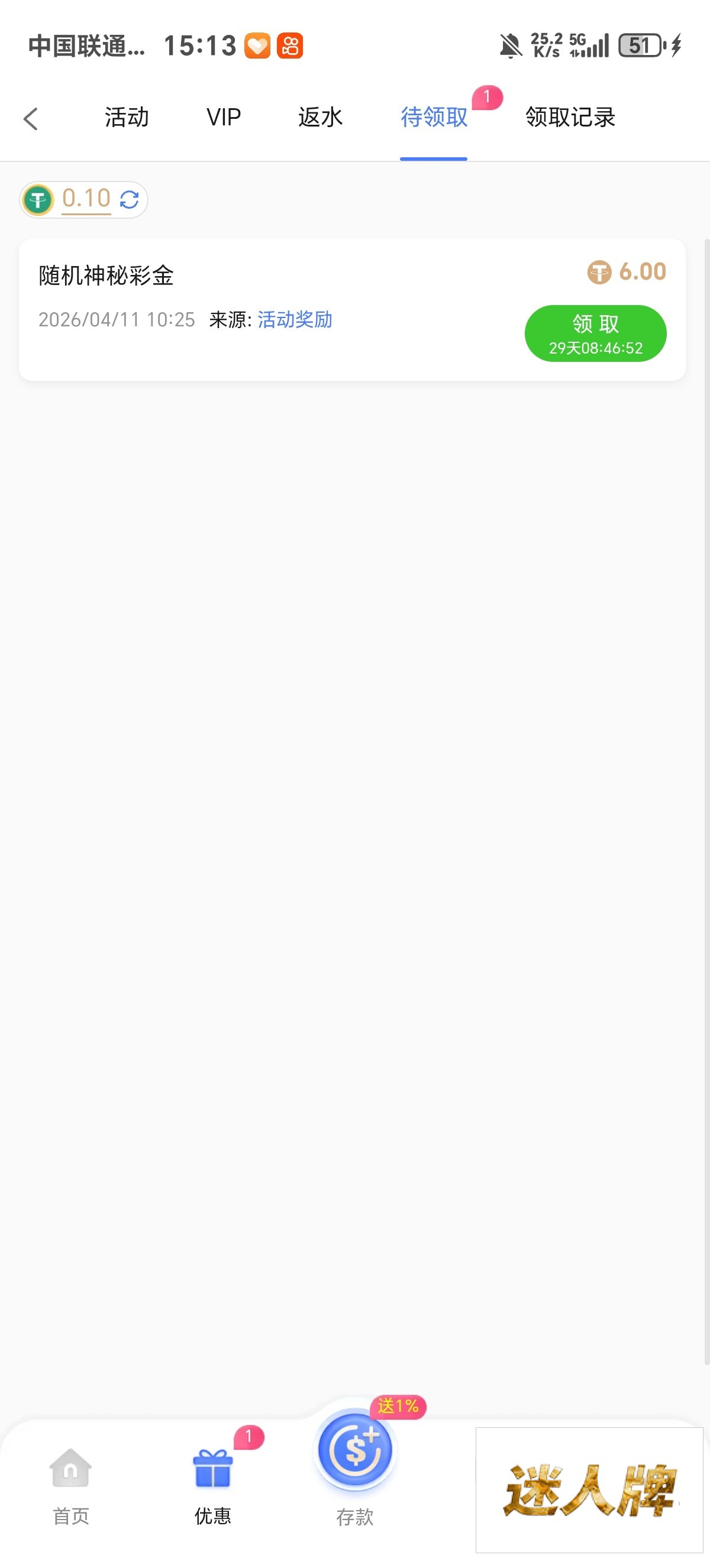Image resolution: width=710 pixels, height=1568 pixels.
Task: Open the 返水 tab
Action: 320,117
